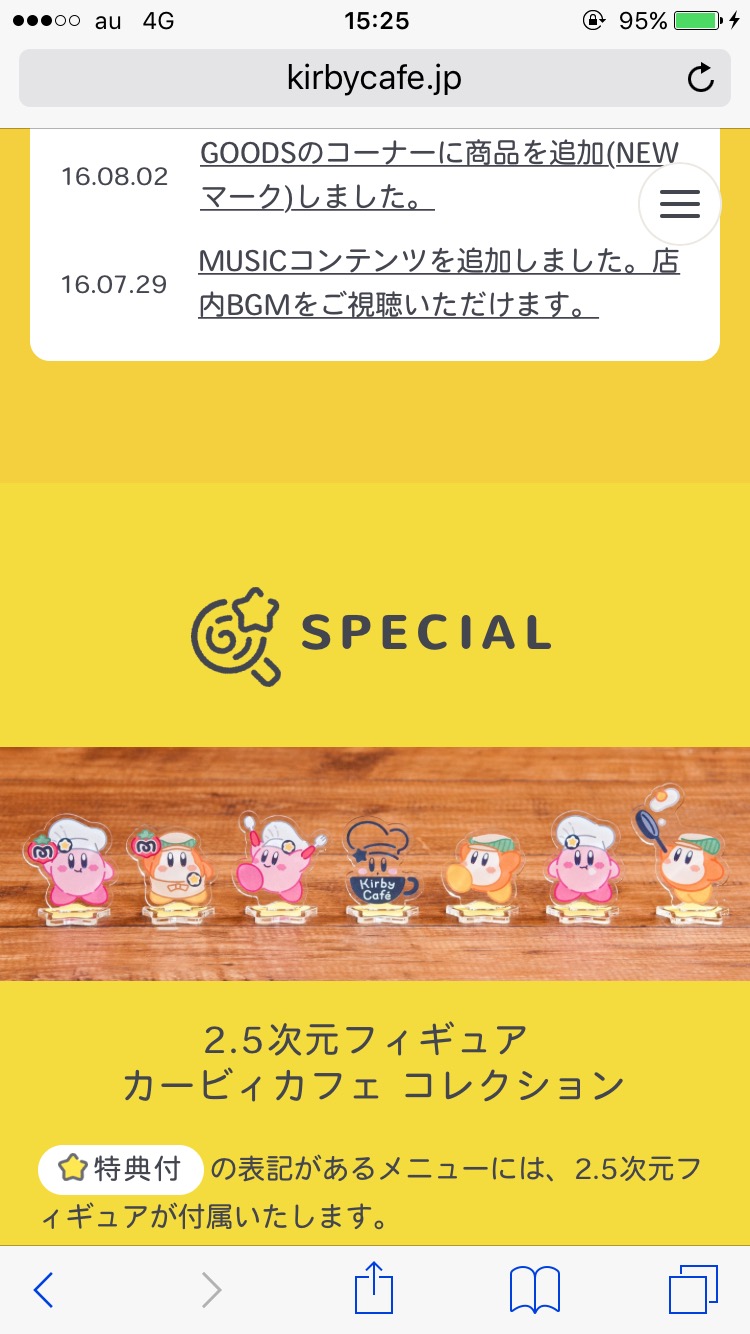Open the hamburger menu
Screen dimensions: 750x1334
click(x=680, y=204)
